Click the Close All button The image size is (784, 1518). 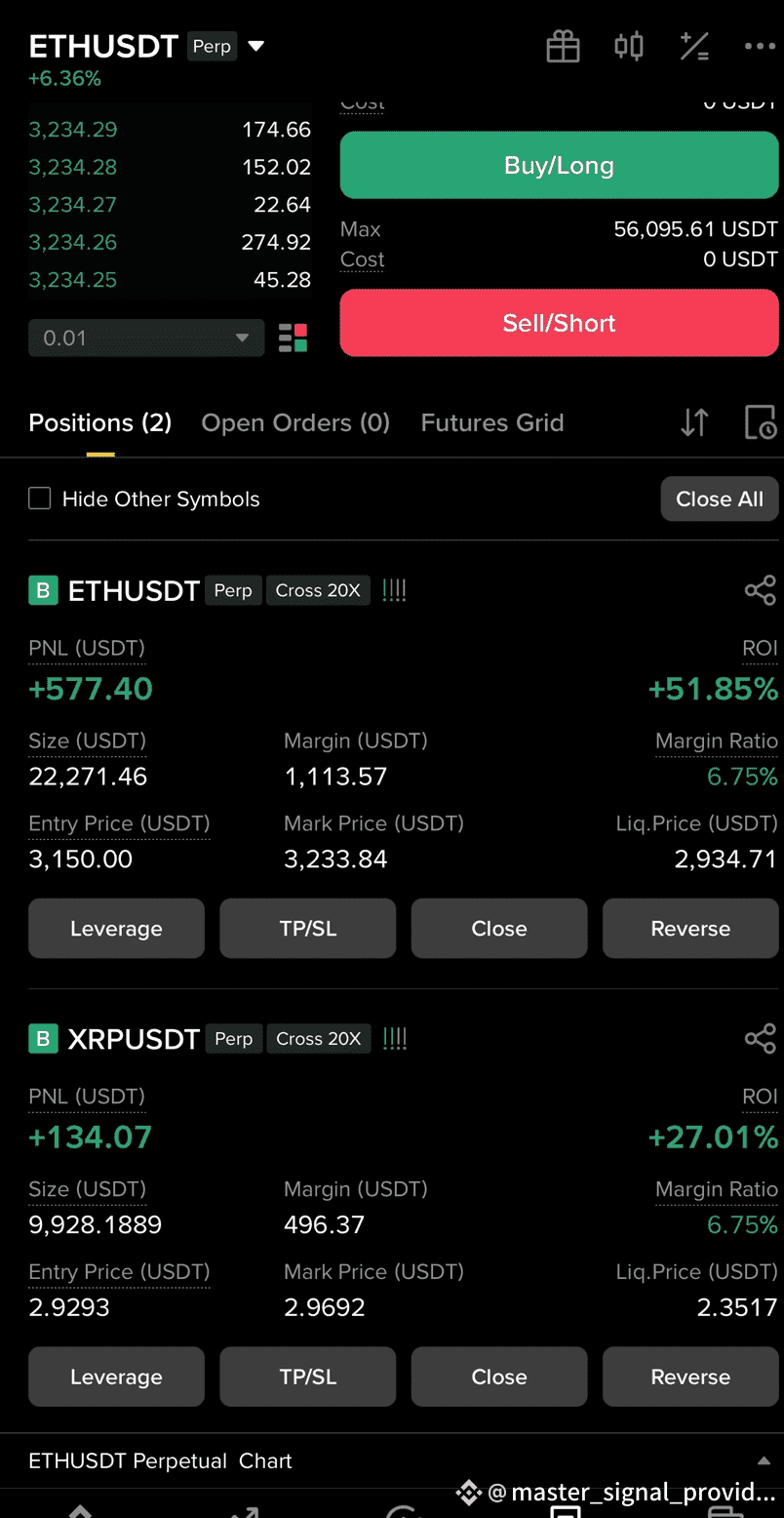point(720,499)
